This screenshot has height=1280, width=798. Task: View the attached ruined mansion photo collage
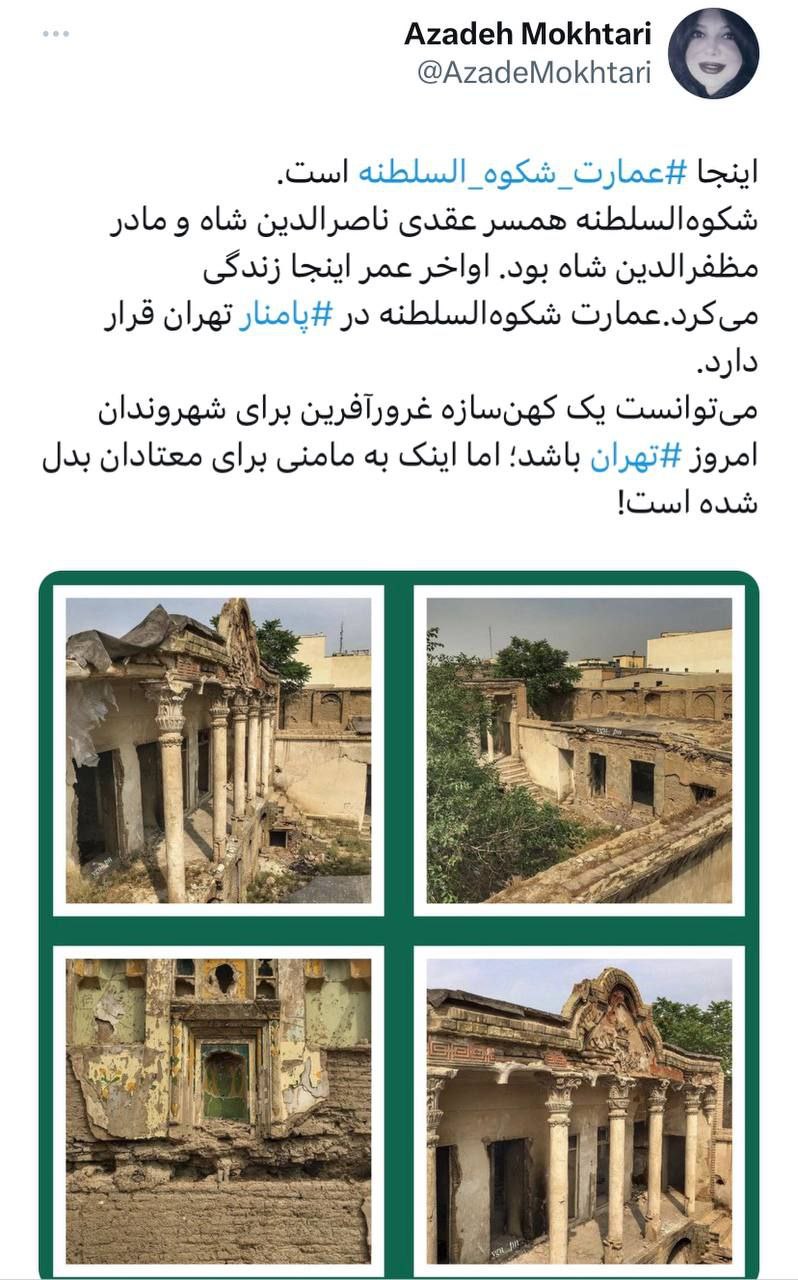click(x=398, y=925)
